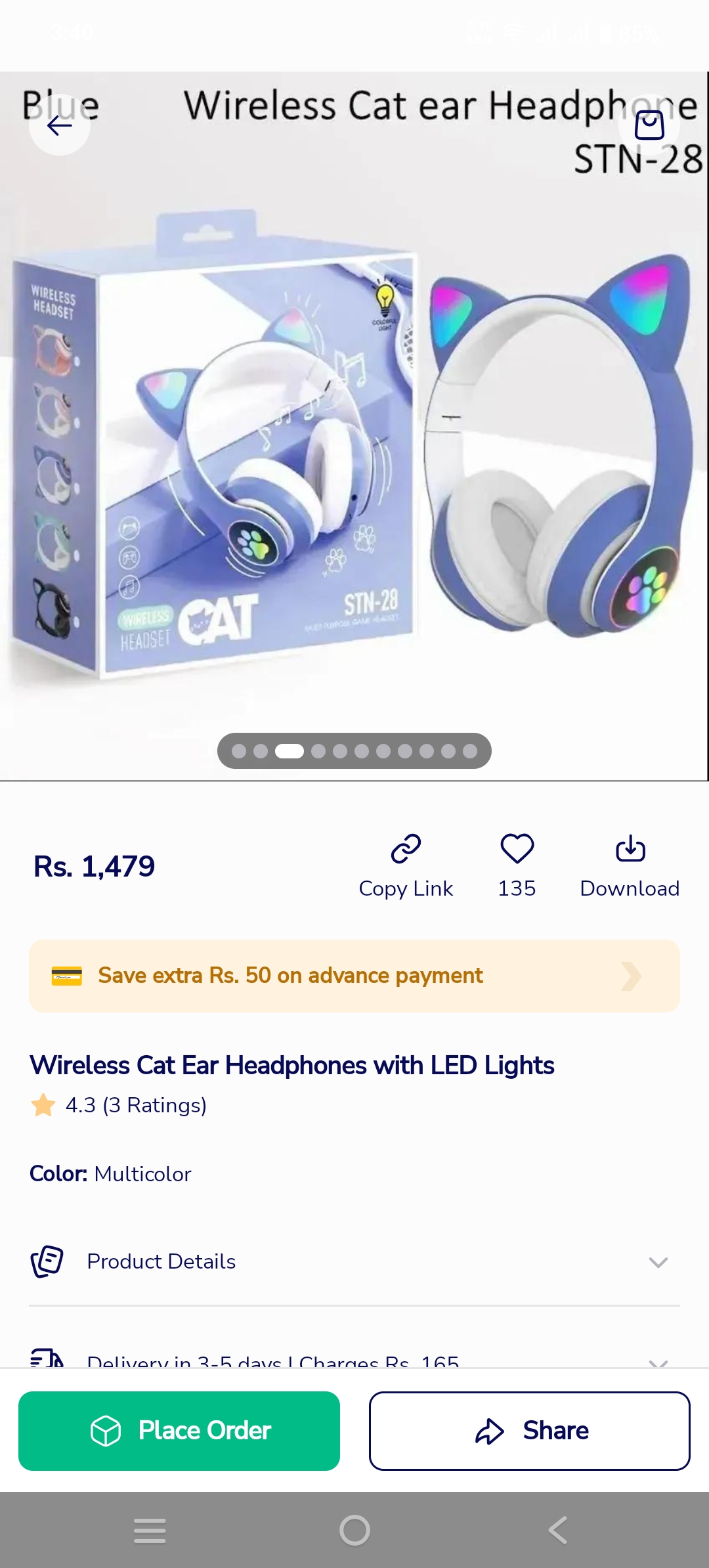Share this headphone product
709x1568 pixels.
pos(530,1431)
